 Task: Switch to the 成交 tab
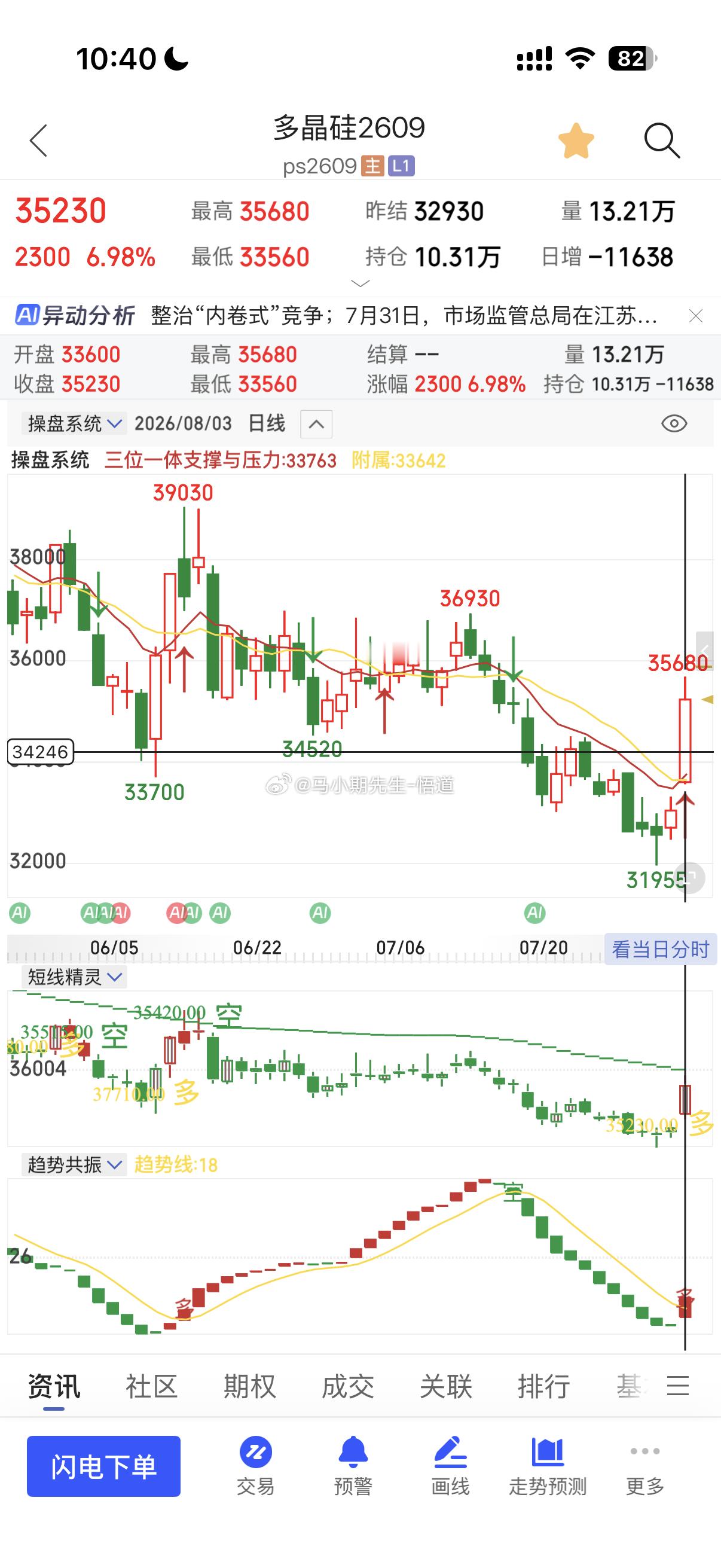[347, 1386]
